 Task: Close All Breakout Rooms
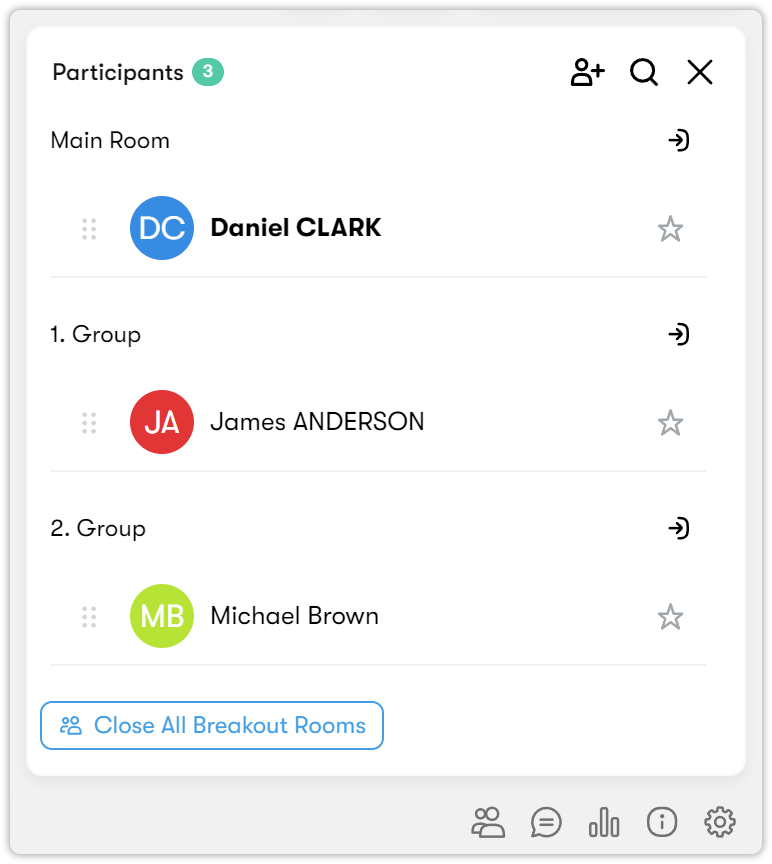tap(212, 726)
